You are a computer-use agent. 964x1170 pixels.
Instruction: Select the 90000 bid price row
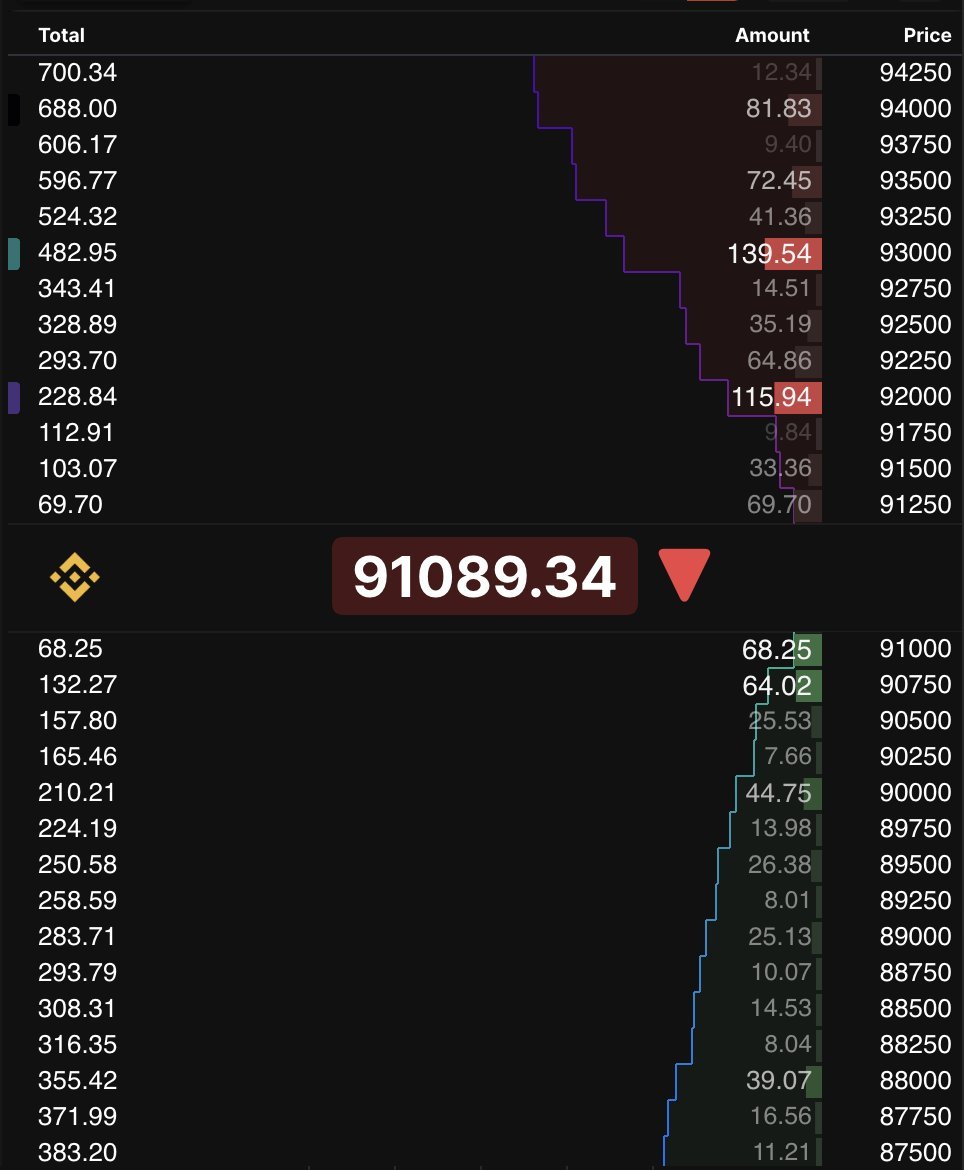click(484, 792)
